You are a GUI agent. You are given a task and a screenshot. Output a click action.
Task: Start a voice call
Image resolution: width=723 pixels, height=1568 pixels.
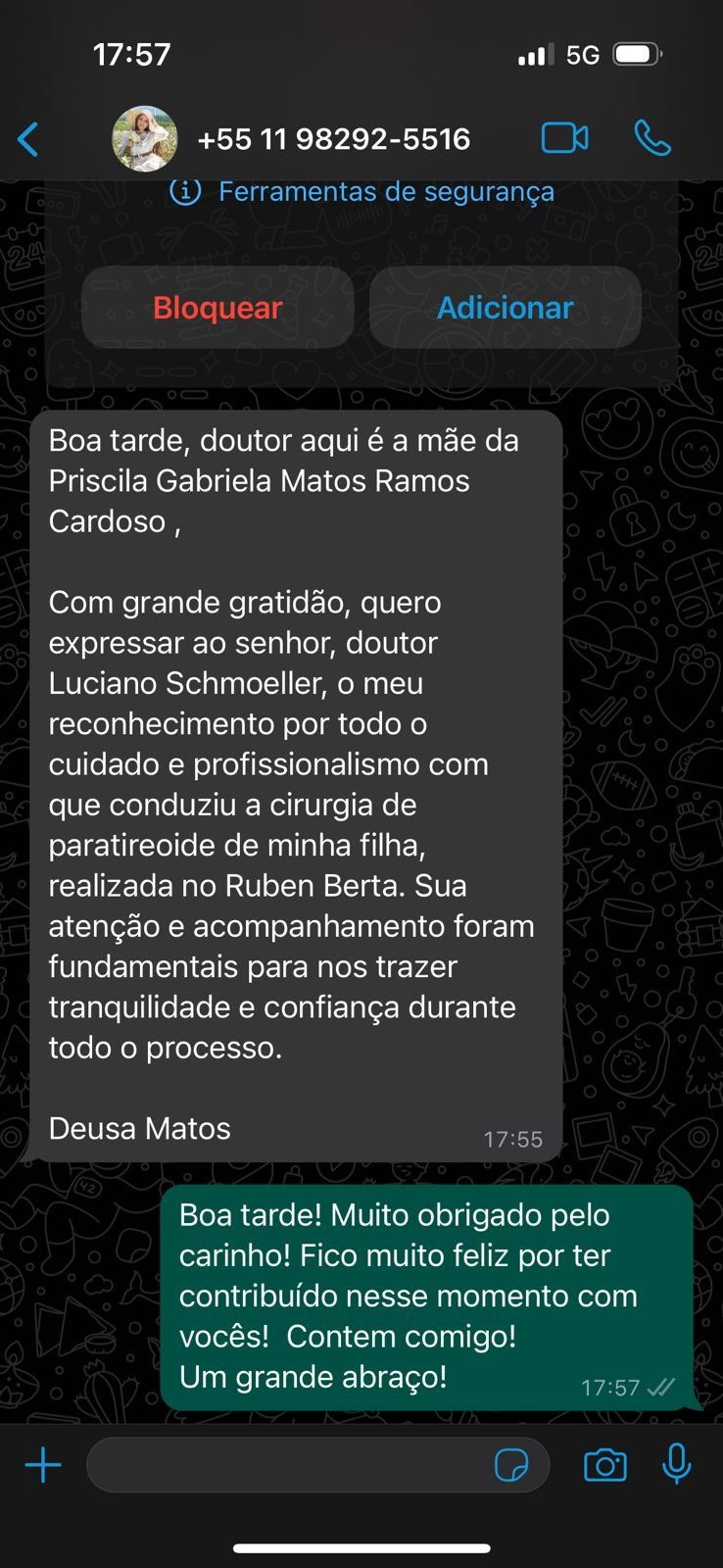click(x=652, y=138)
